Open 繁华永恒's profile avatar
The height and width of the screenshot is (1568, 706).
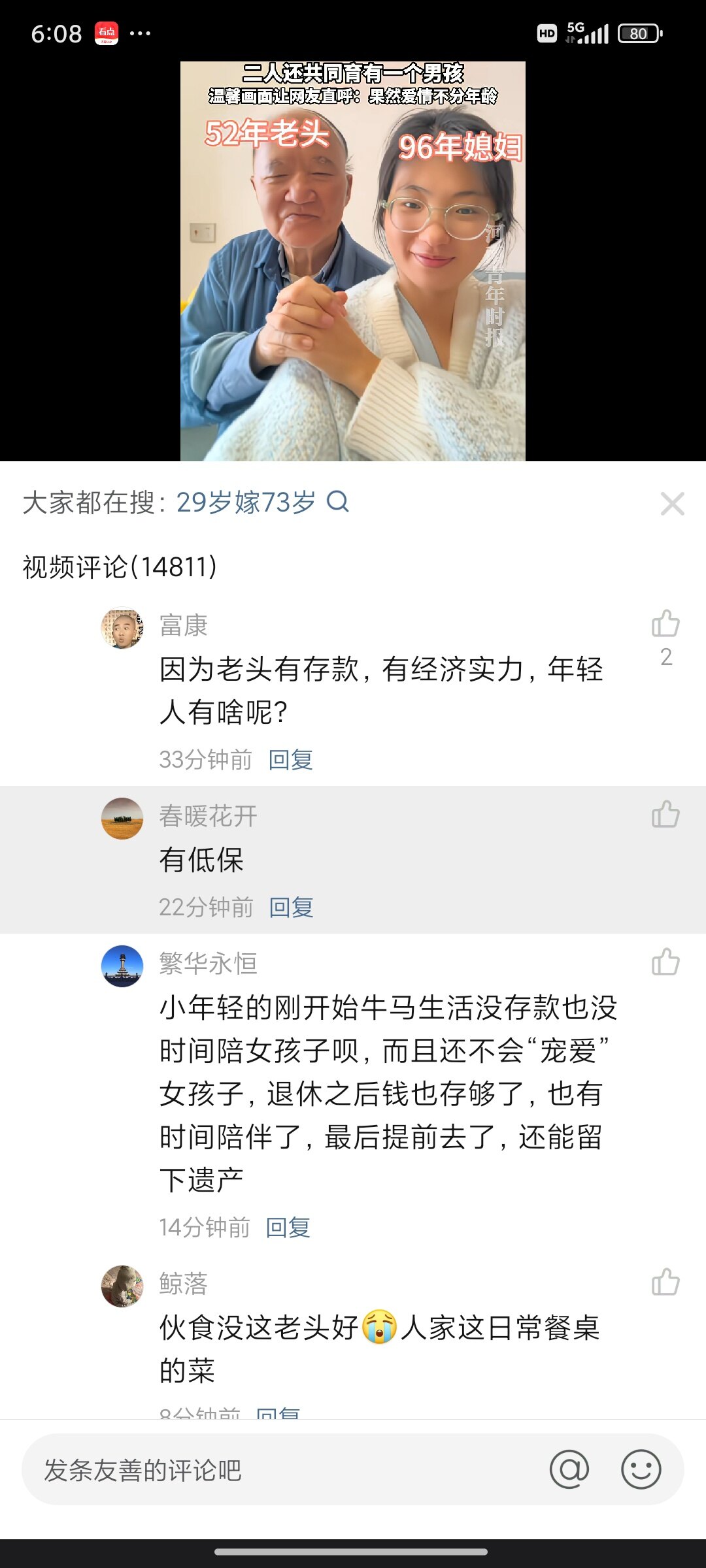click(x=122, y=966)
